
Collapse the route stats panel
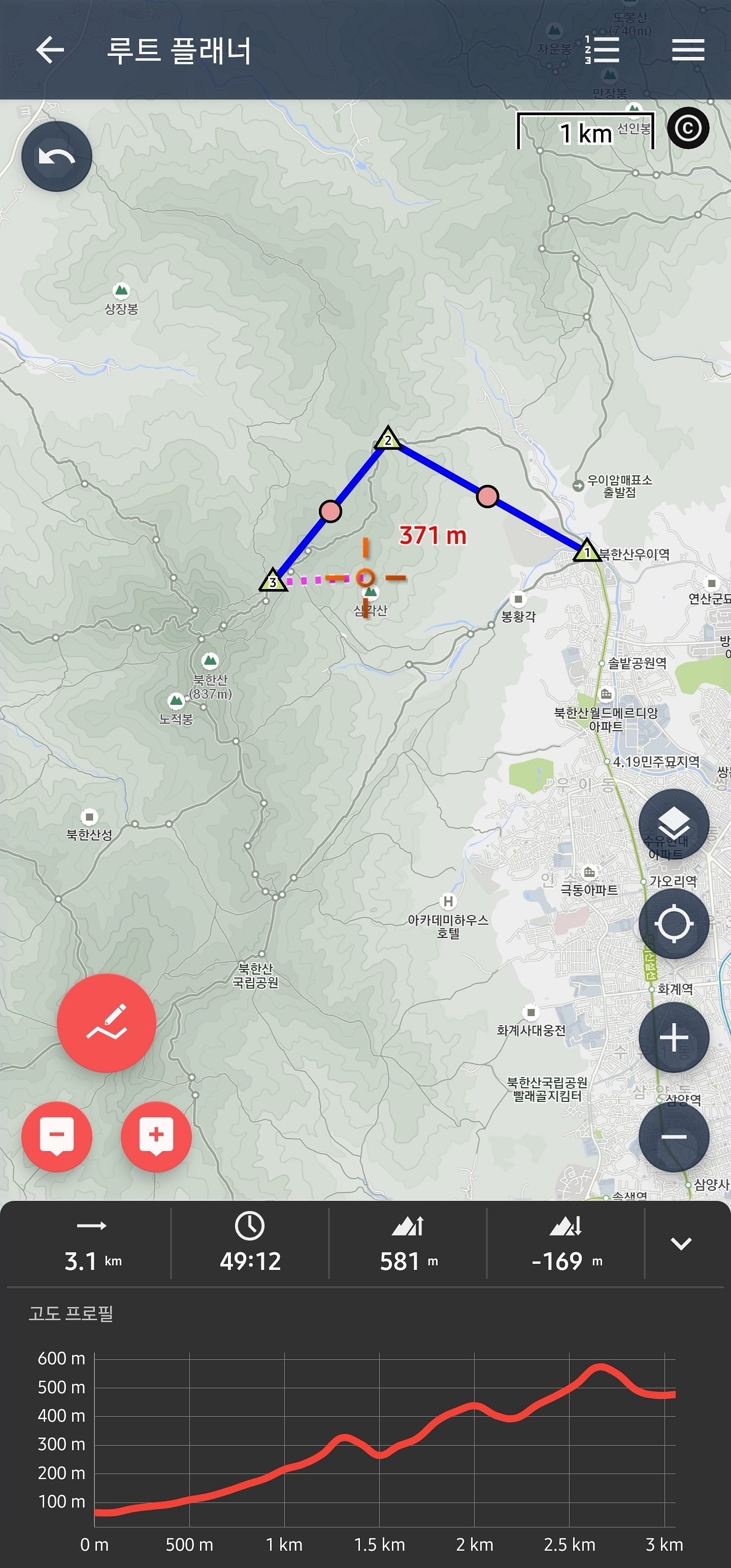click(x=681, y=1243)
